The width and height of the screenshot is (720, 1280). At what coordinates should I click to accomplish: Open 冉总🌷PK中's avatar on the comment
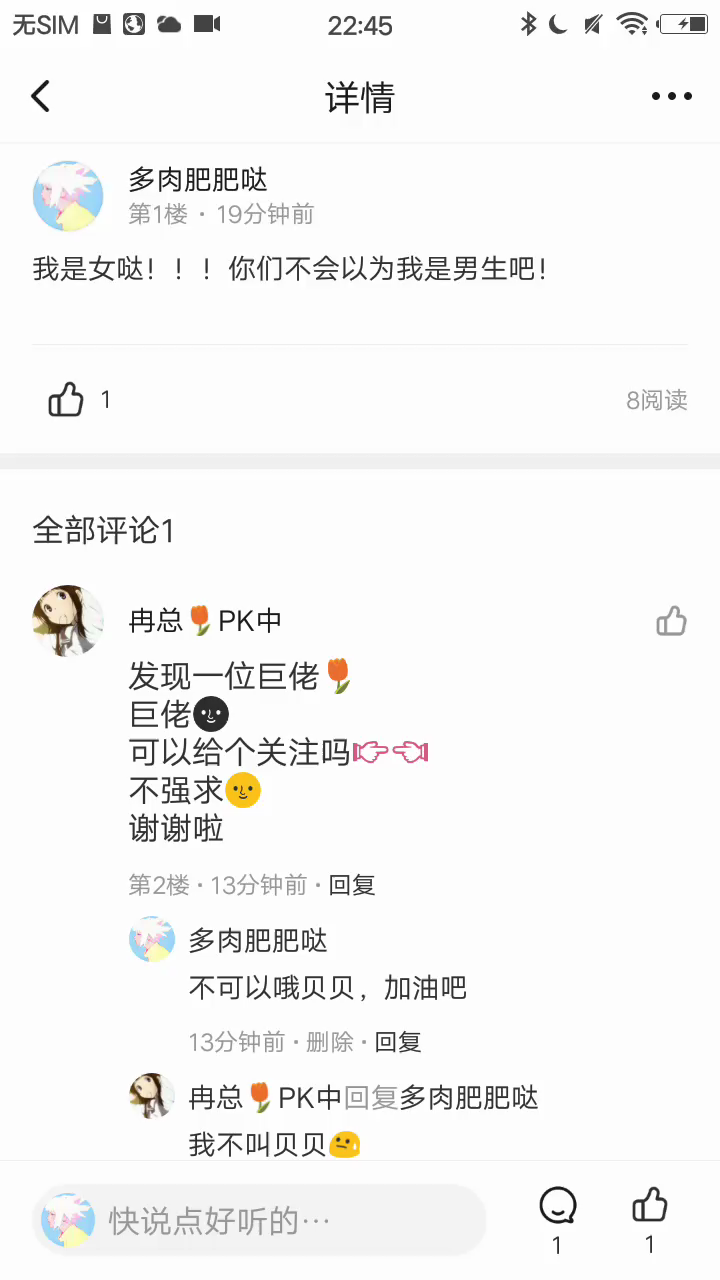tap(68, 621)
